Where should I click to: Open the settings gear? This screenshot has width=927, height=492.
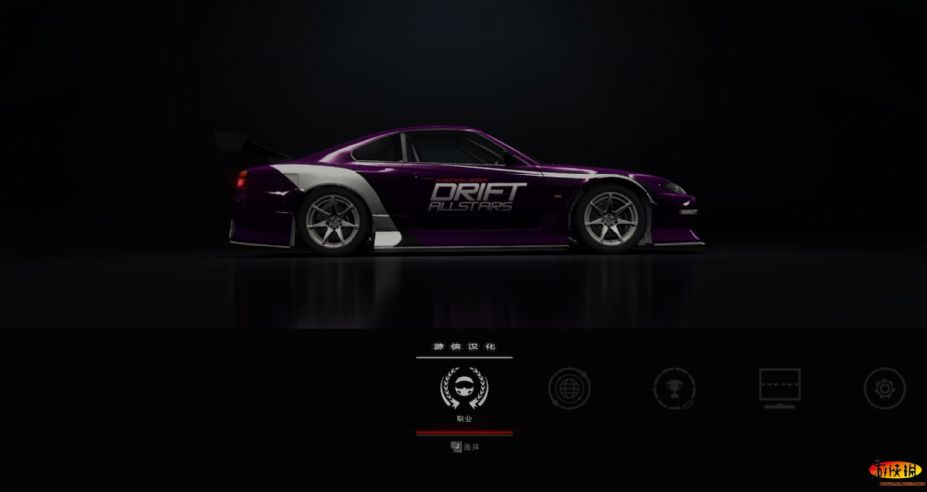(x=884, y=388)
